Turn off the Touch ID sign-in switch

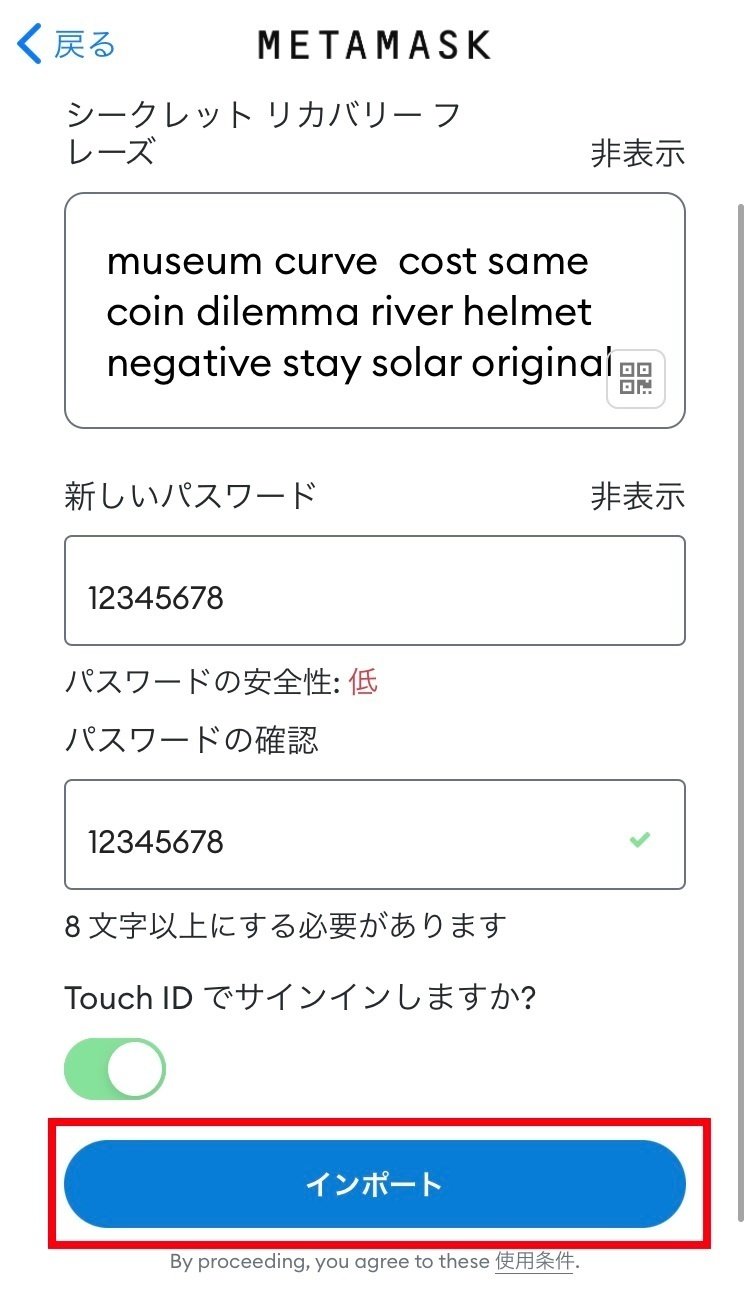pos(115,1069)
